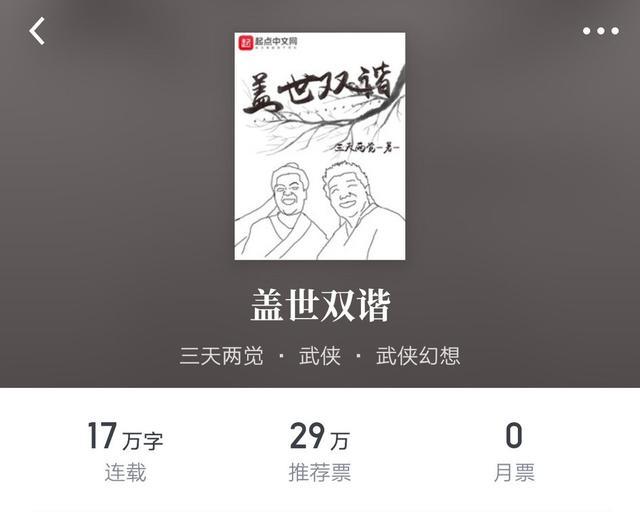Open author 三天两觉's page
Image resolution: width=640 pixels, height=519 pixels.
221,355
